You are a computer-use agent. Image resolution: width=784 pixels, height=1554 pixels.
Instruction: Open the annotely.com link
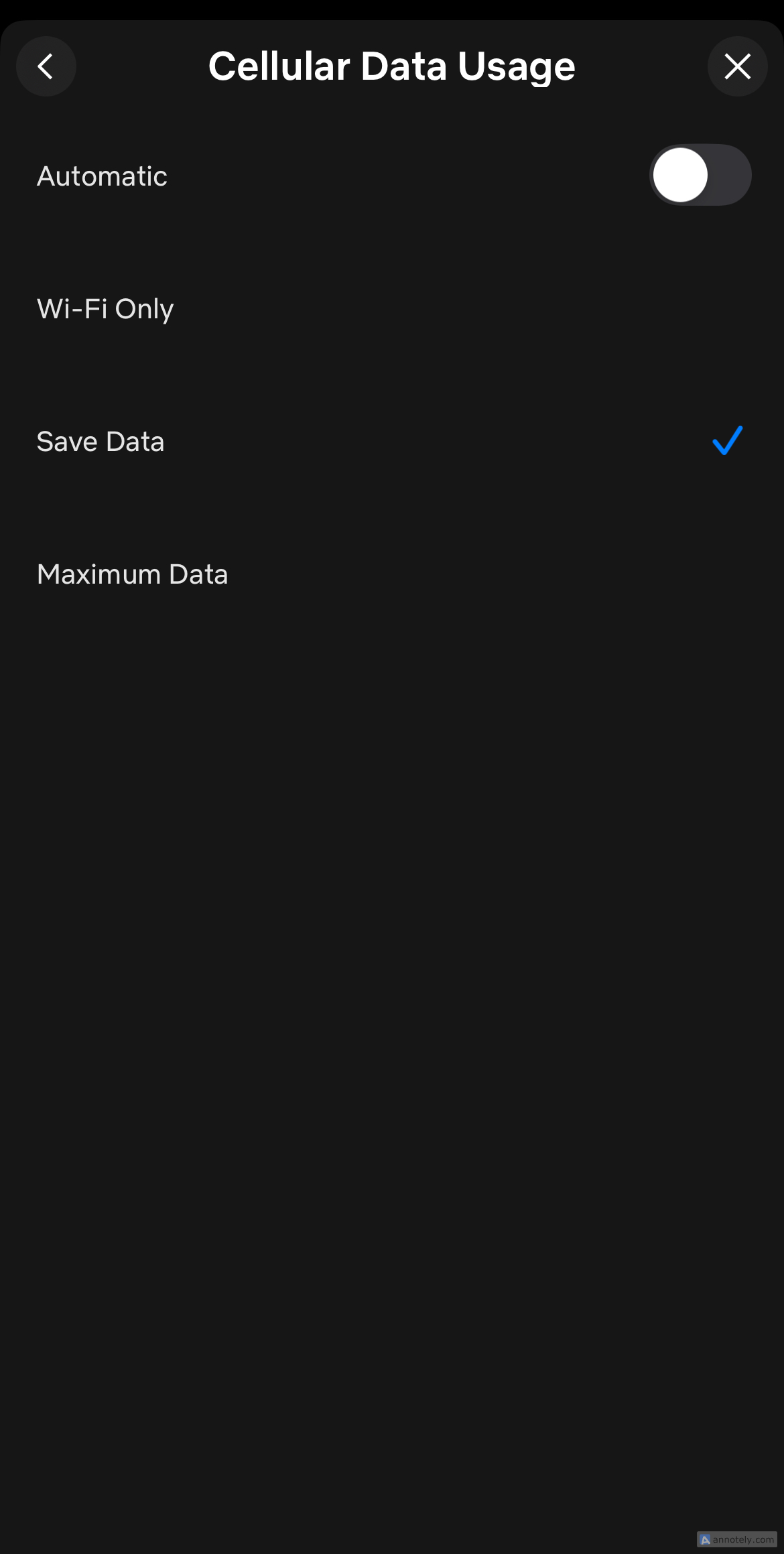tap(737, 1539)
